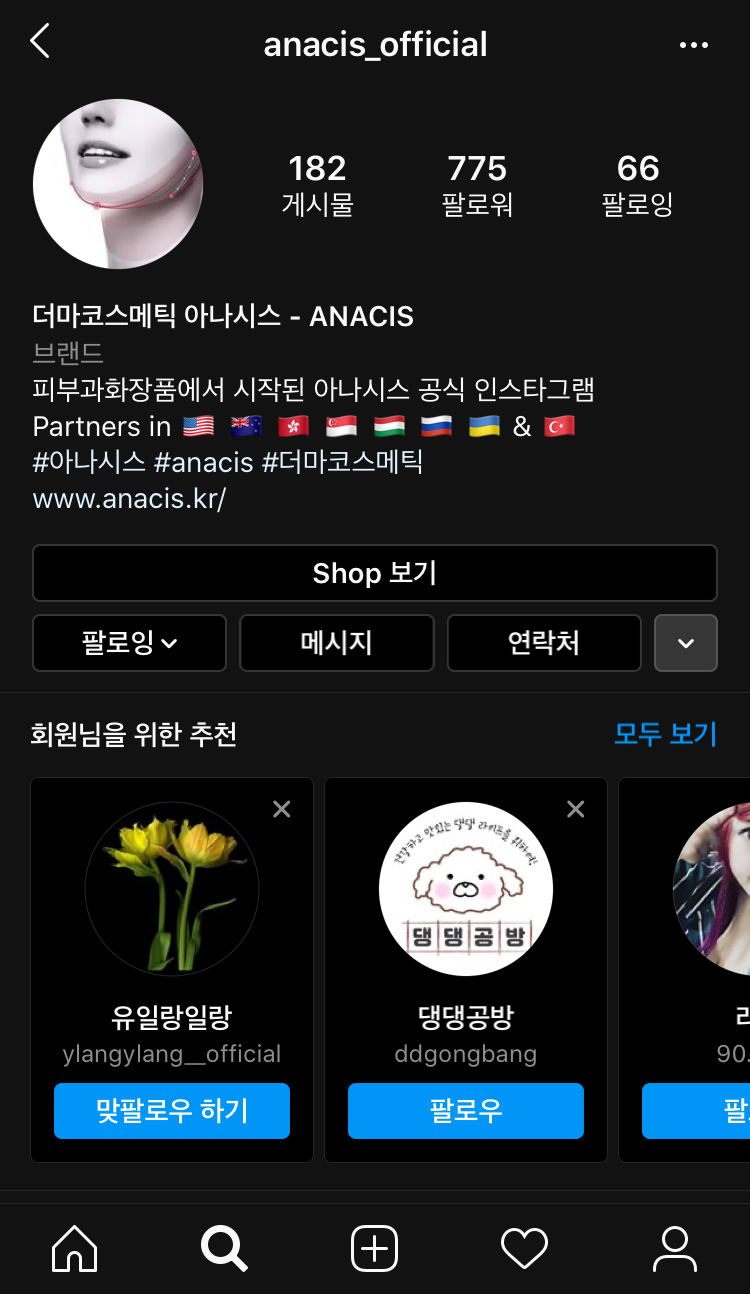The height and width of the screenshot is (1294, 750).
Task: Tap the 연락처 contact button
Action: pyautogui.click(x=544, y=643)
